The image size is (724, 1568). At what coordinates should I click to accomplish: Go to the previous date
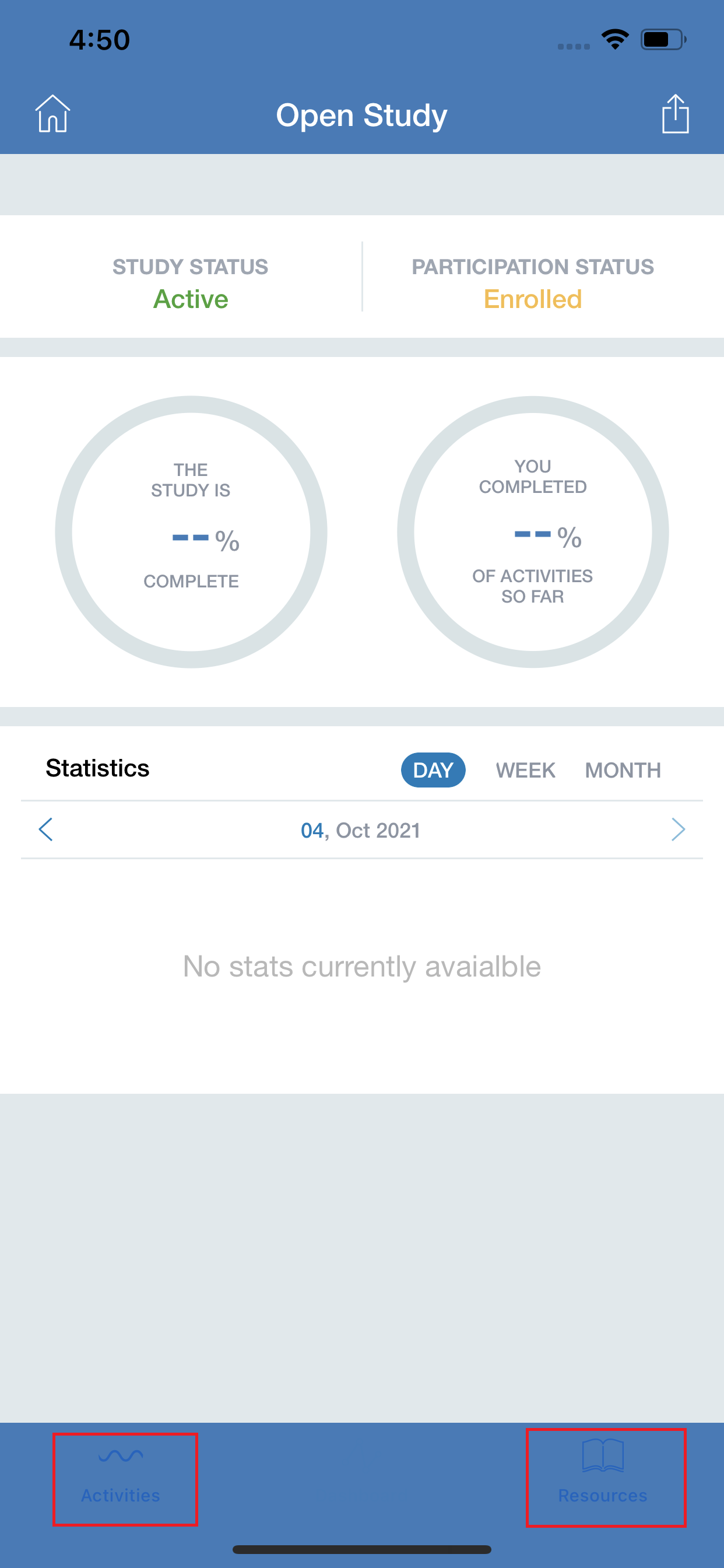click(45, 829)
